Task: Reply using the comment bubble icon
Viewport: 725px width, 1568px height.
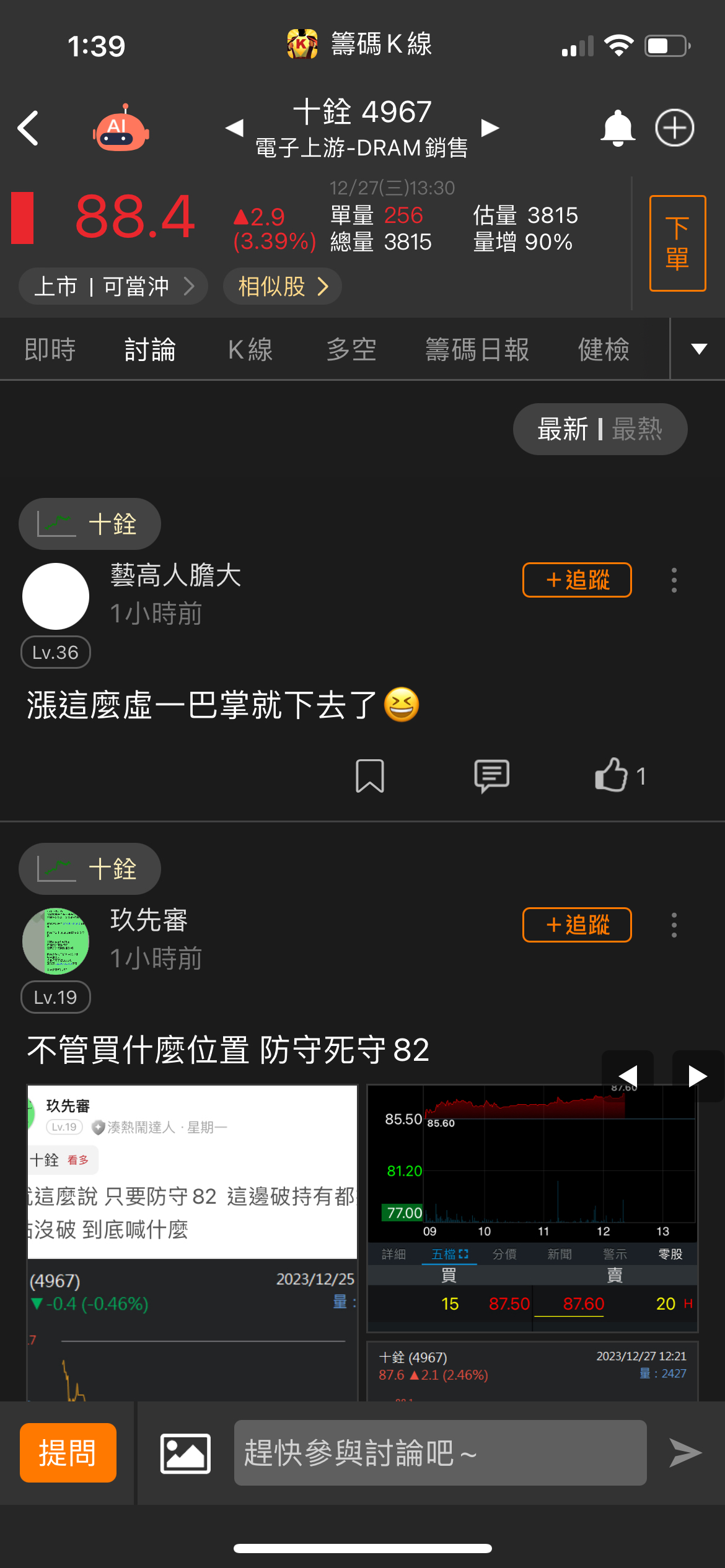Action: tap(493, 777)
